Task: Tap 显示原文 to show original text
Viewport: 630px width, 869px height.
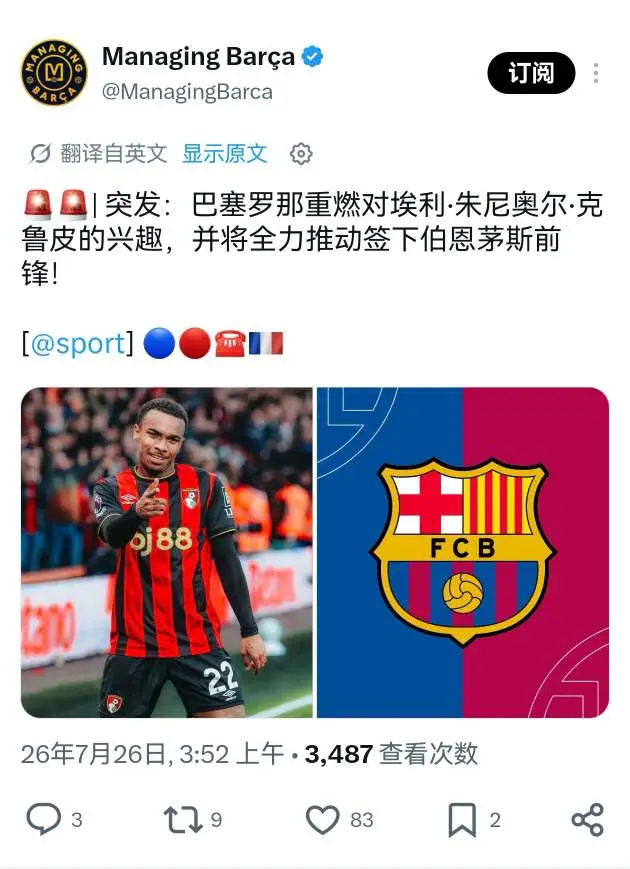Action: coord(224,154)
